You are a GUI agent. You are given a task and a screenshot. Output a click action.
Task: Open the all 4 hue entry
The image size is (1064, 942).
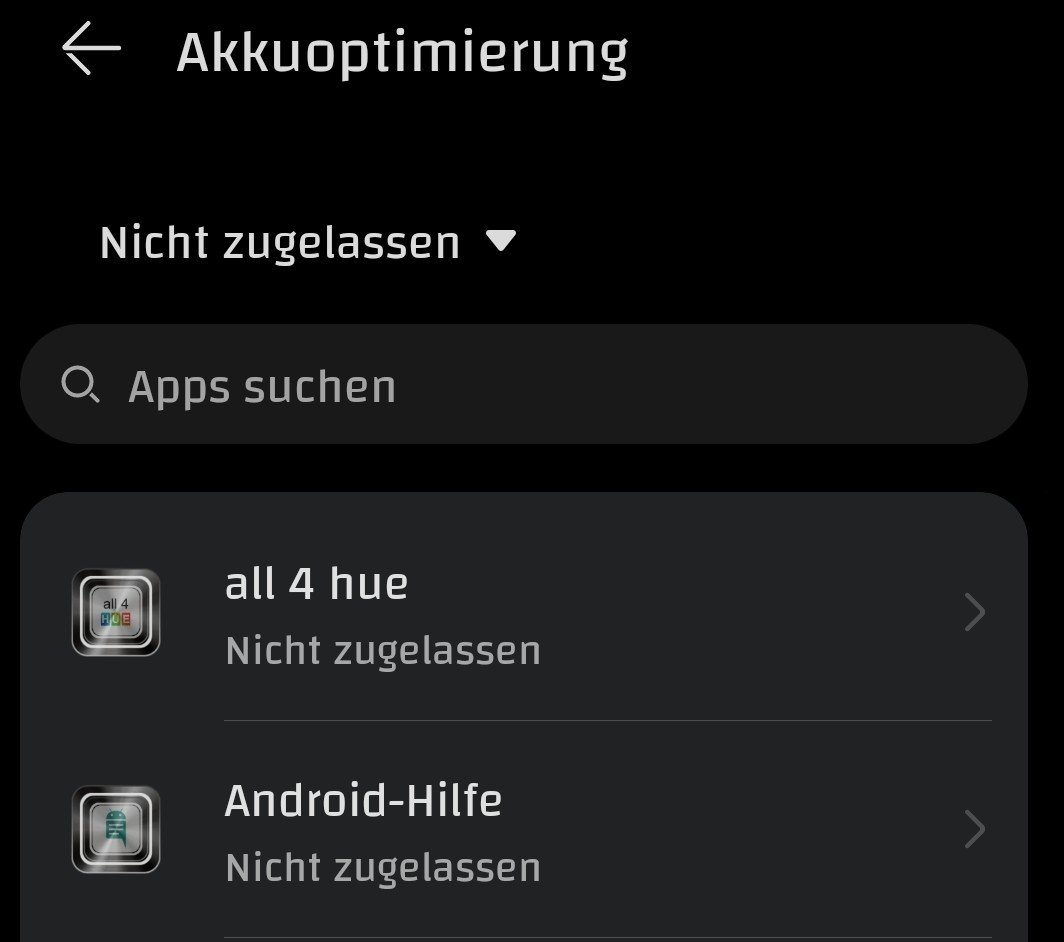[523, 613]
